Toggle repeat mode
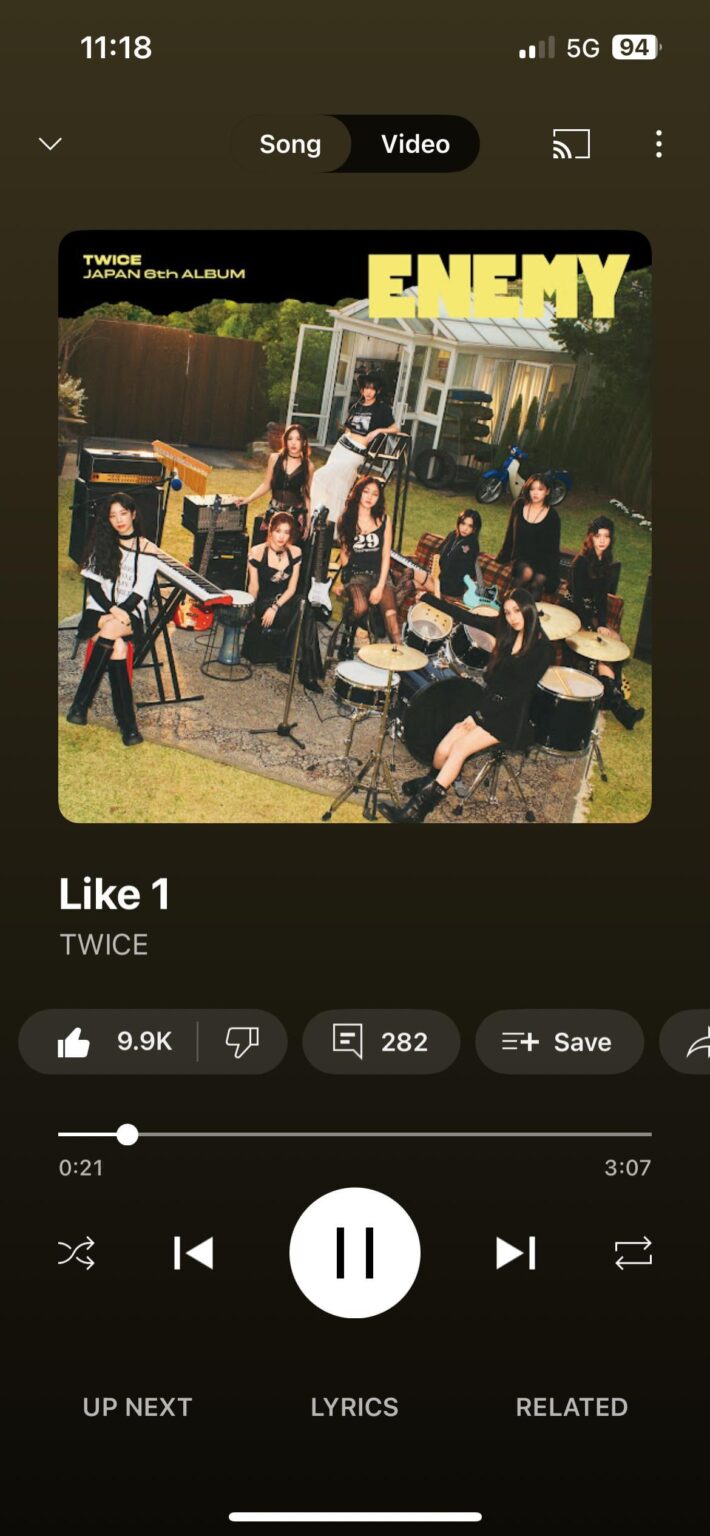 (633, 1253)
